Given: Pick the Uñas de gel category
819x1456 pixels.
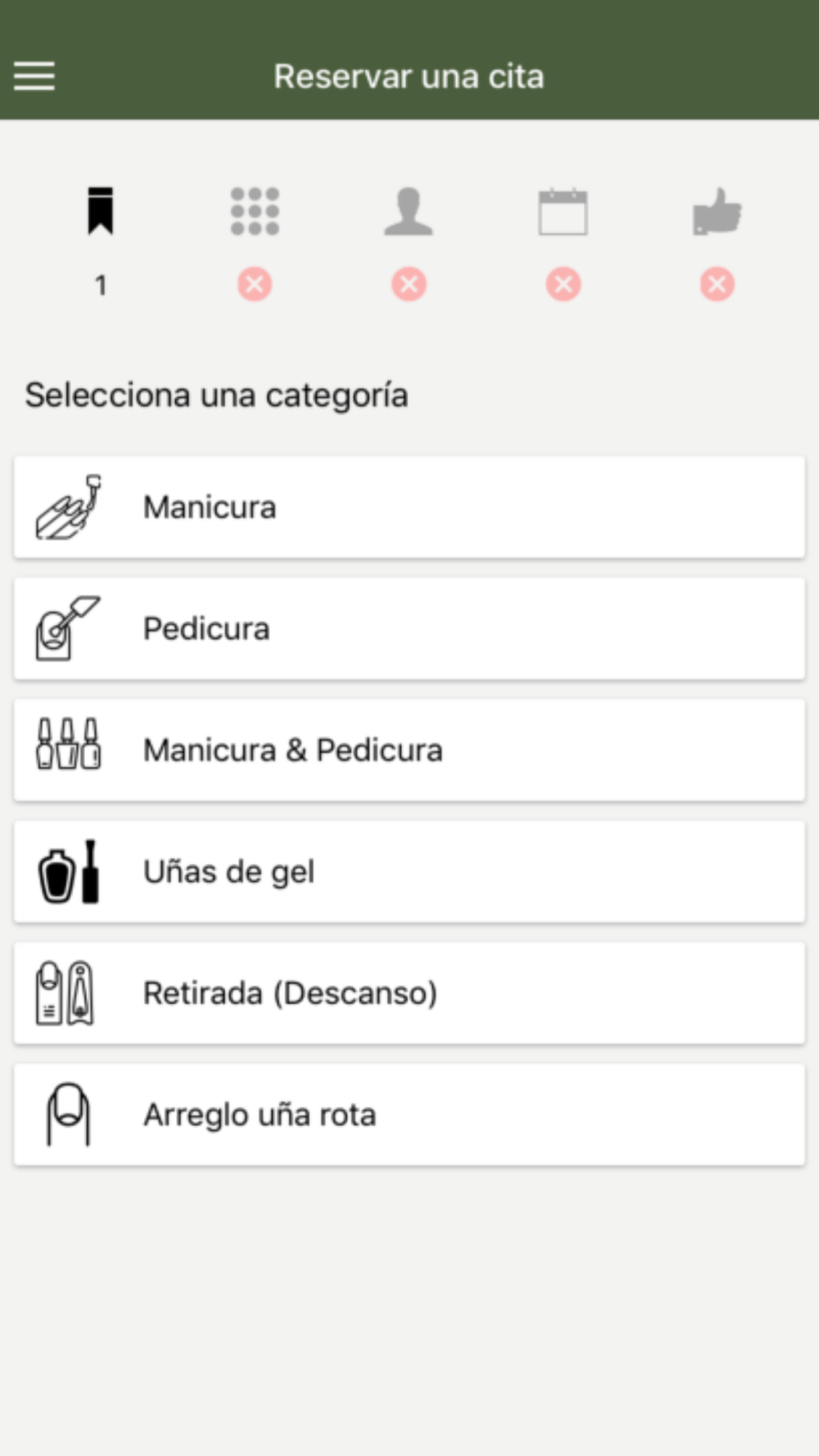Looking at the screenshot, I should pos(409,872).
